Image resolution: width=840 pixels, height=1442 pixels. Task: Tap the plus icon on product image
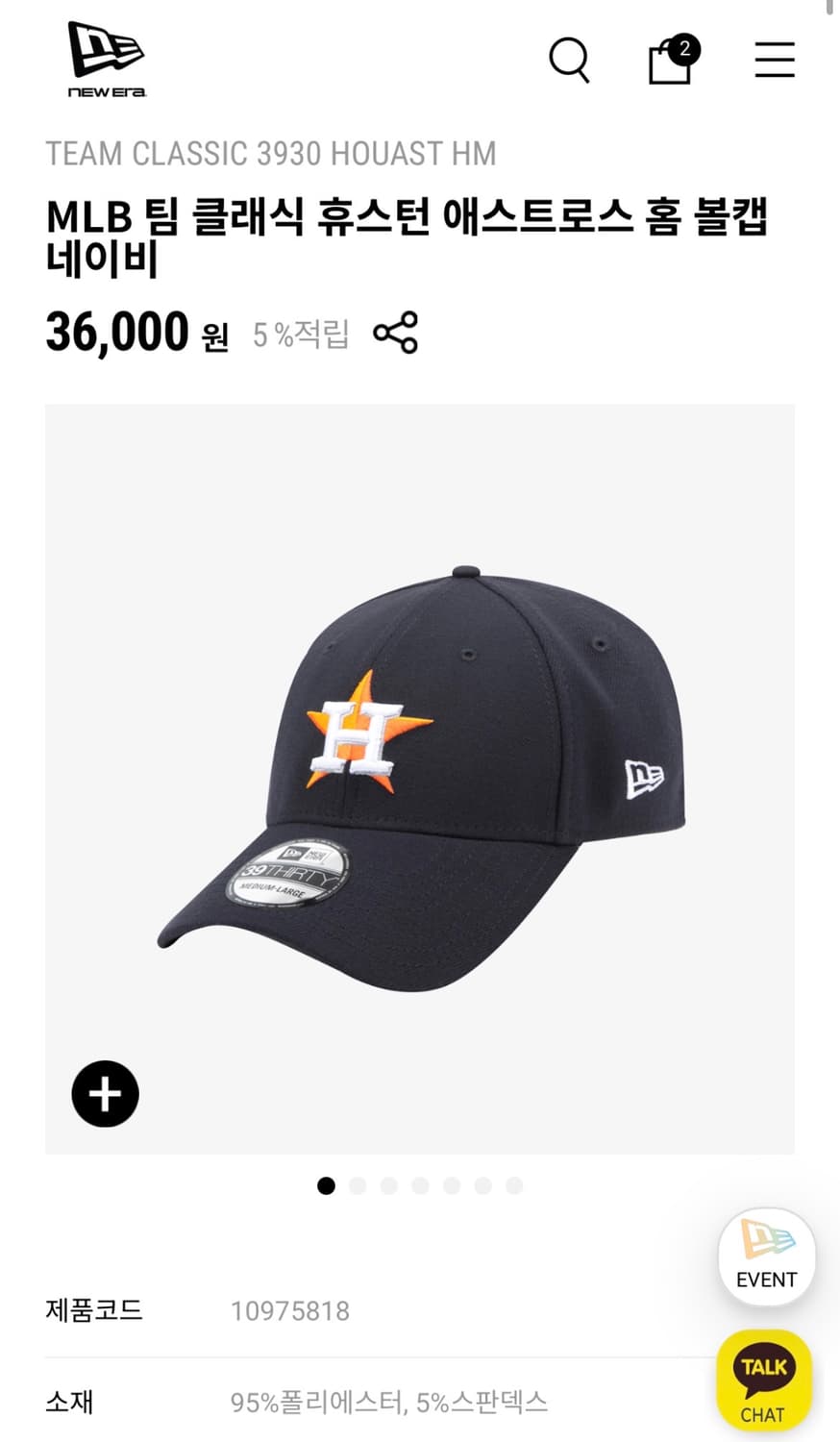coord(105,1093)
